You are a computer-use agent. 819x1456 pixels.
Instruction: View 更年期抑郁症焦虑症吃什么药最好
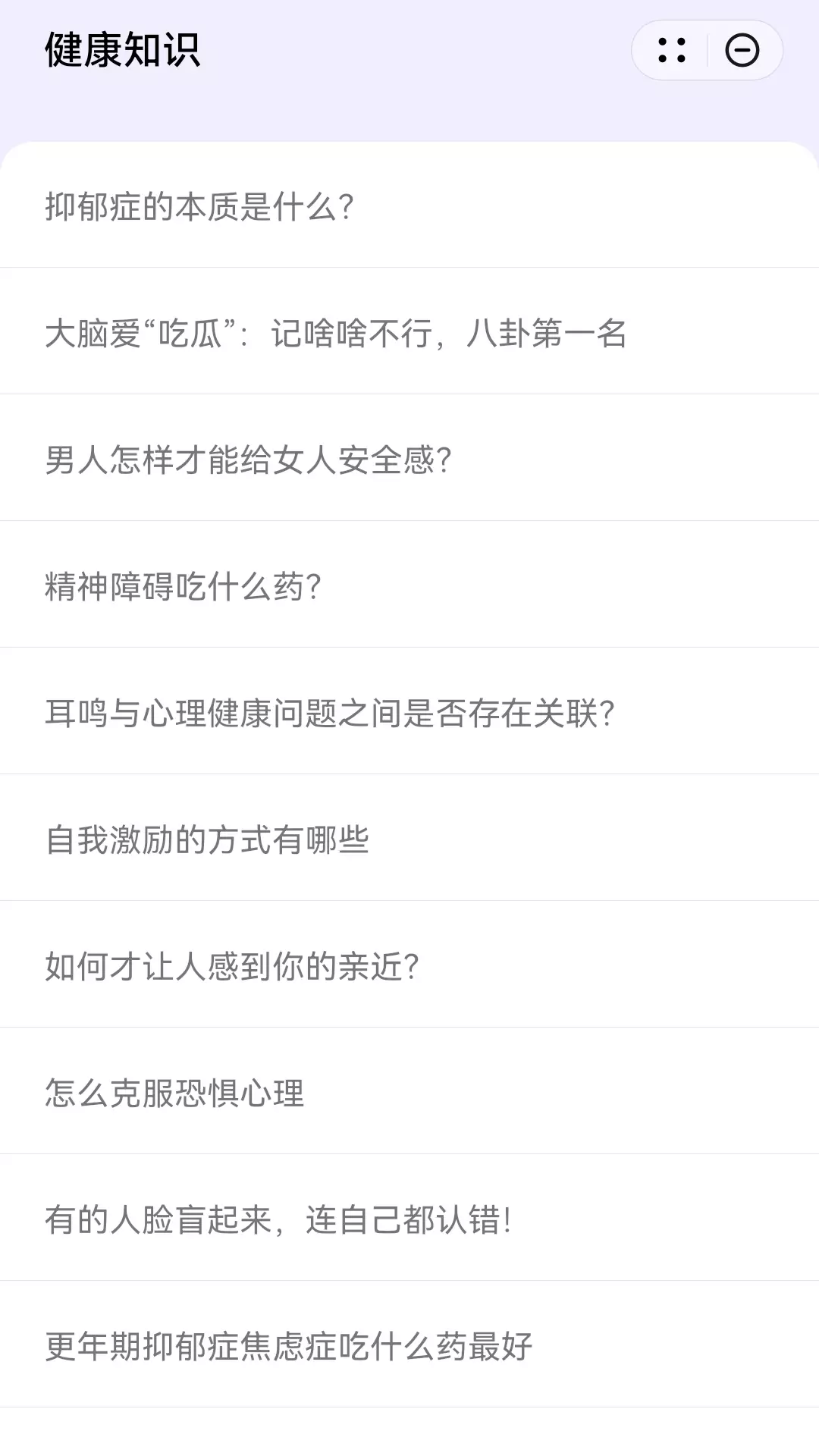click(288, 1346)
